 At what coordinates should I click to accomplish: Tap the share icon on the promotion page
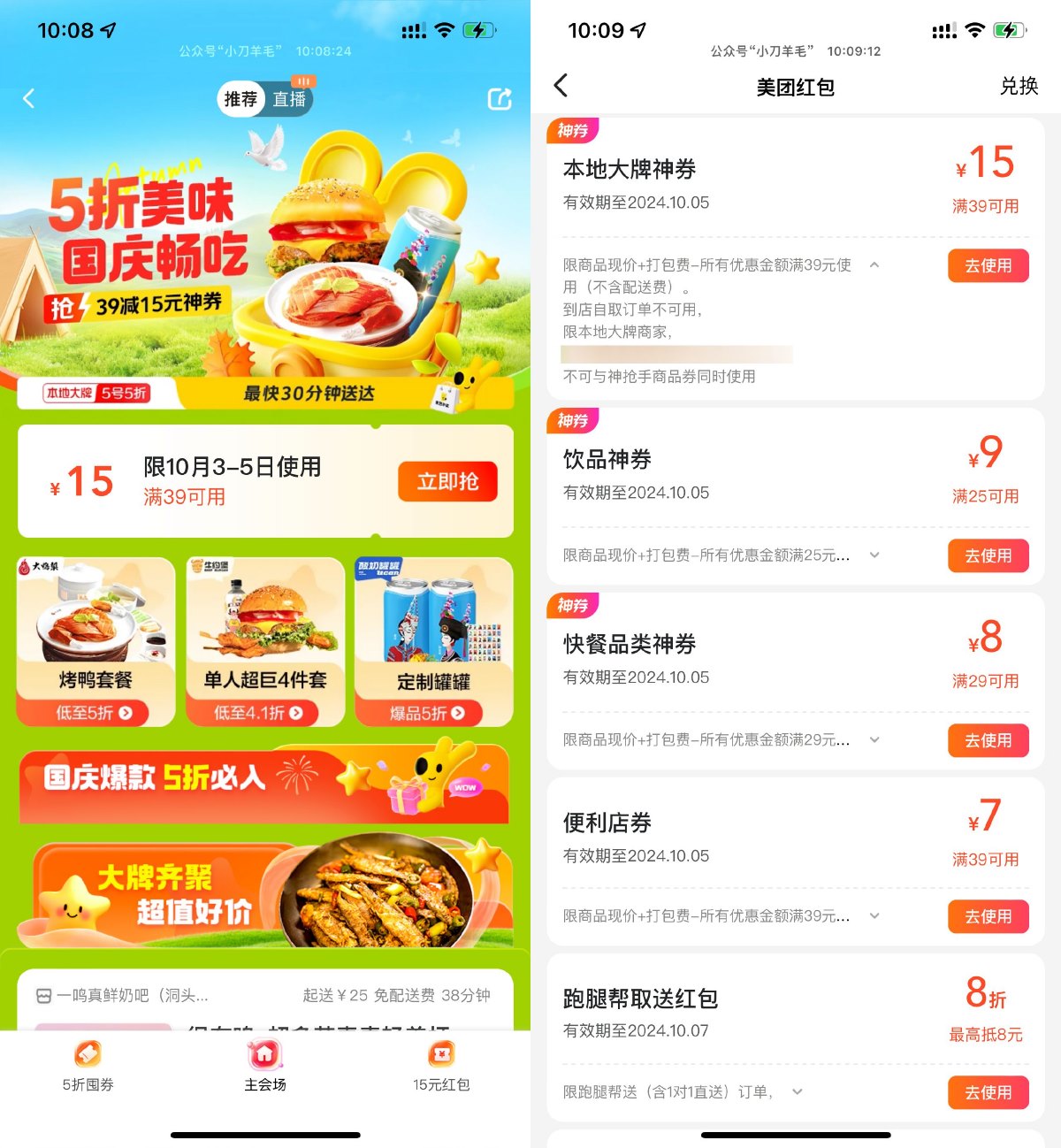(500, 99)
